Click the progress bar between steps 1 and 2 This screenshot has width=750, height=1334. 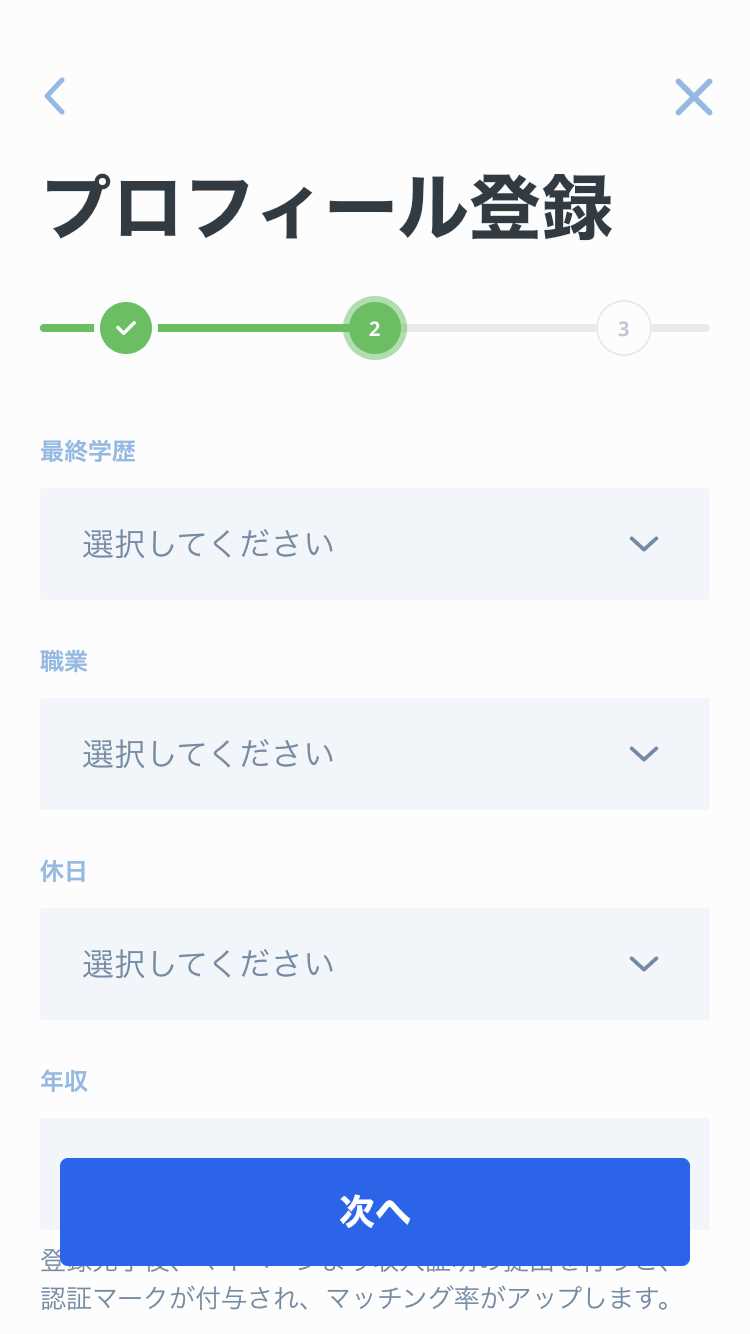(x=250, y=328)
